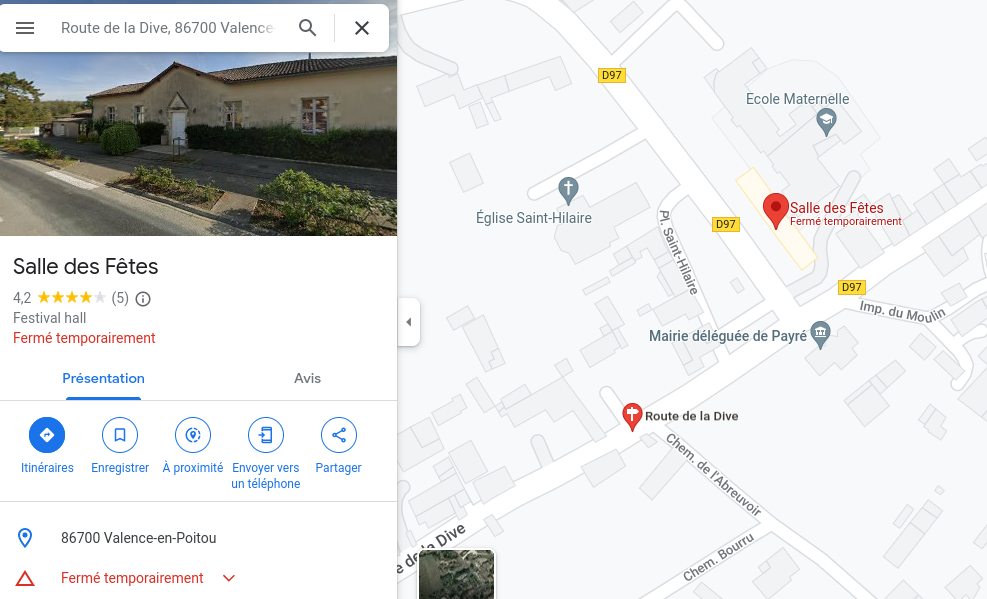Tap the Route de la Dive pin
Screen dimensions: 987x599
[x=632, y=415]
